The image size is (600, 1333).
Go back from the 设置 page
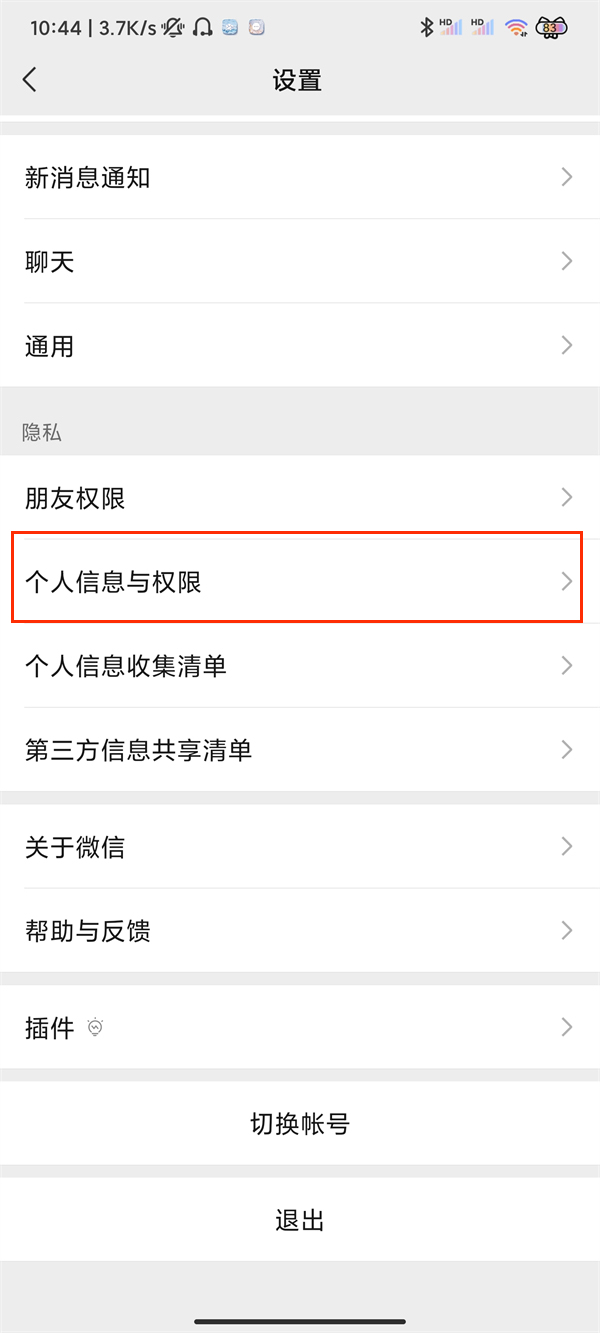(30, 80)
